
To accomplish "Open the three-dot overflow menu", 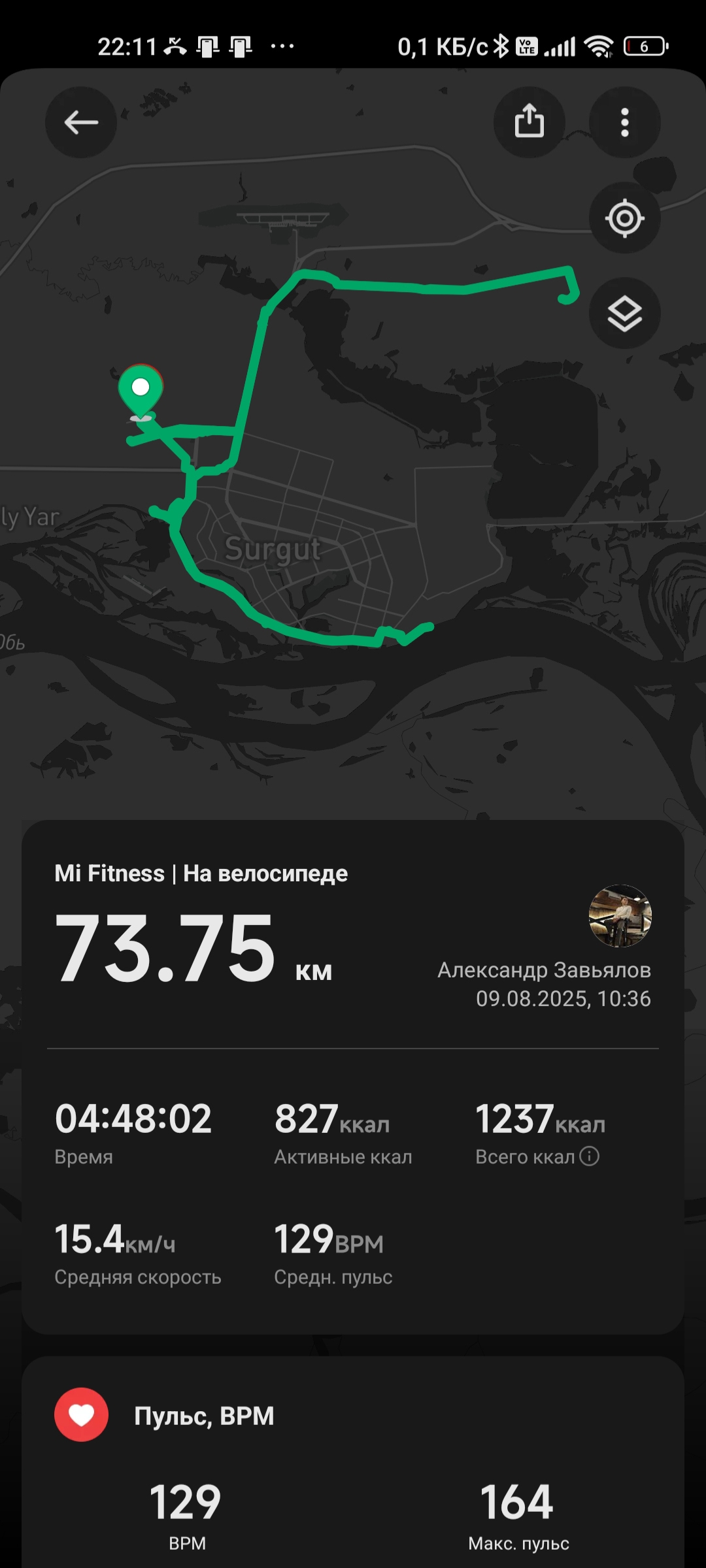I will coord(624,122).
